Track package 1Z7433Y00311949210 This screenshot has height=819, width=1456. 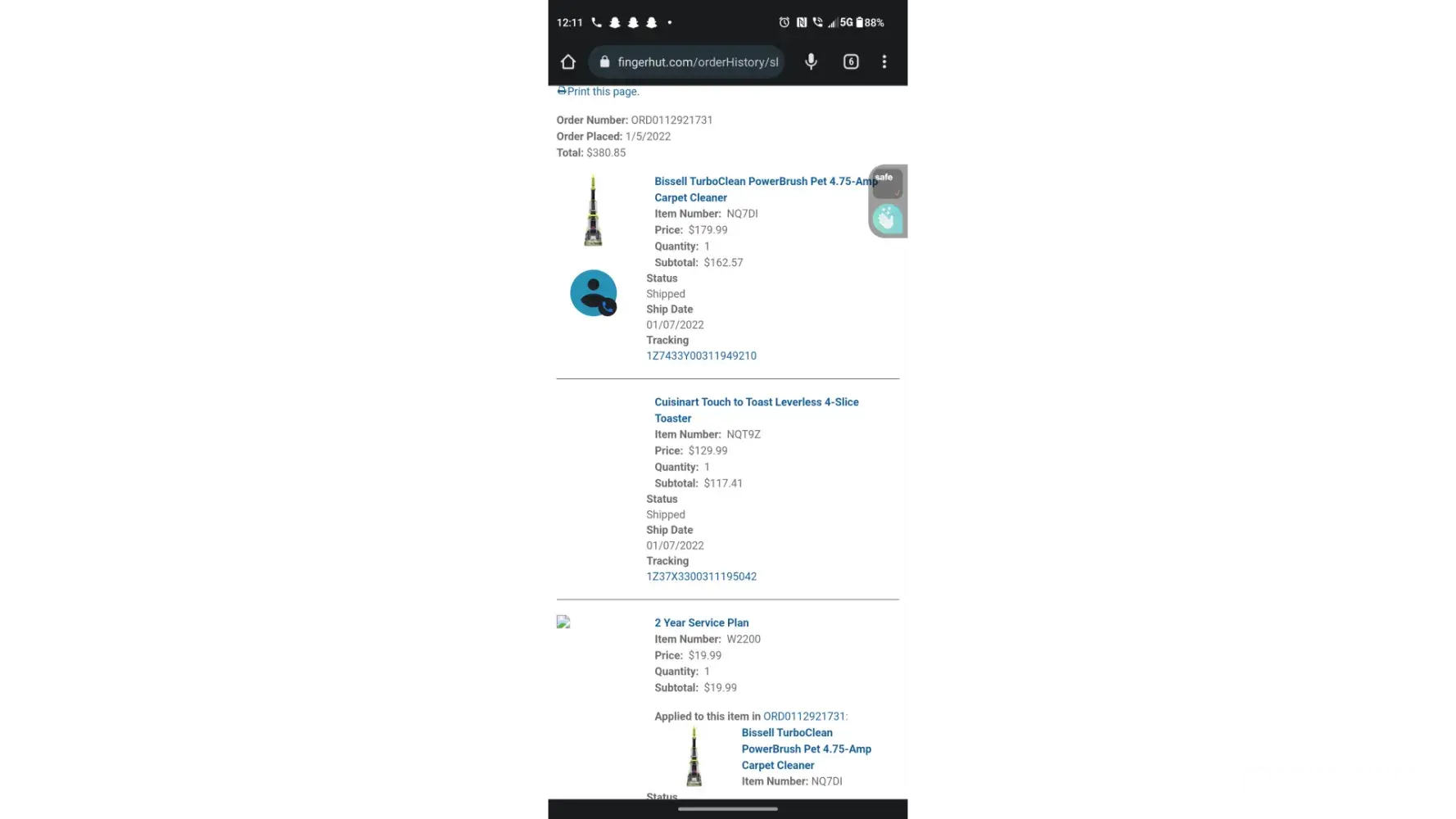coord(701,355)
